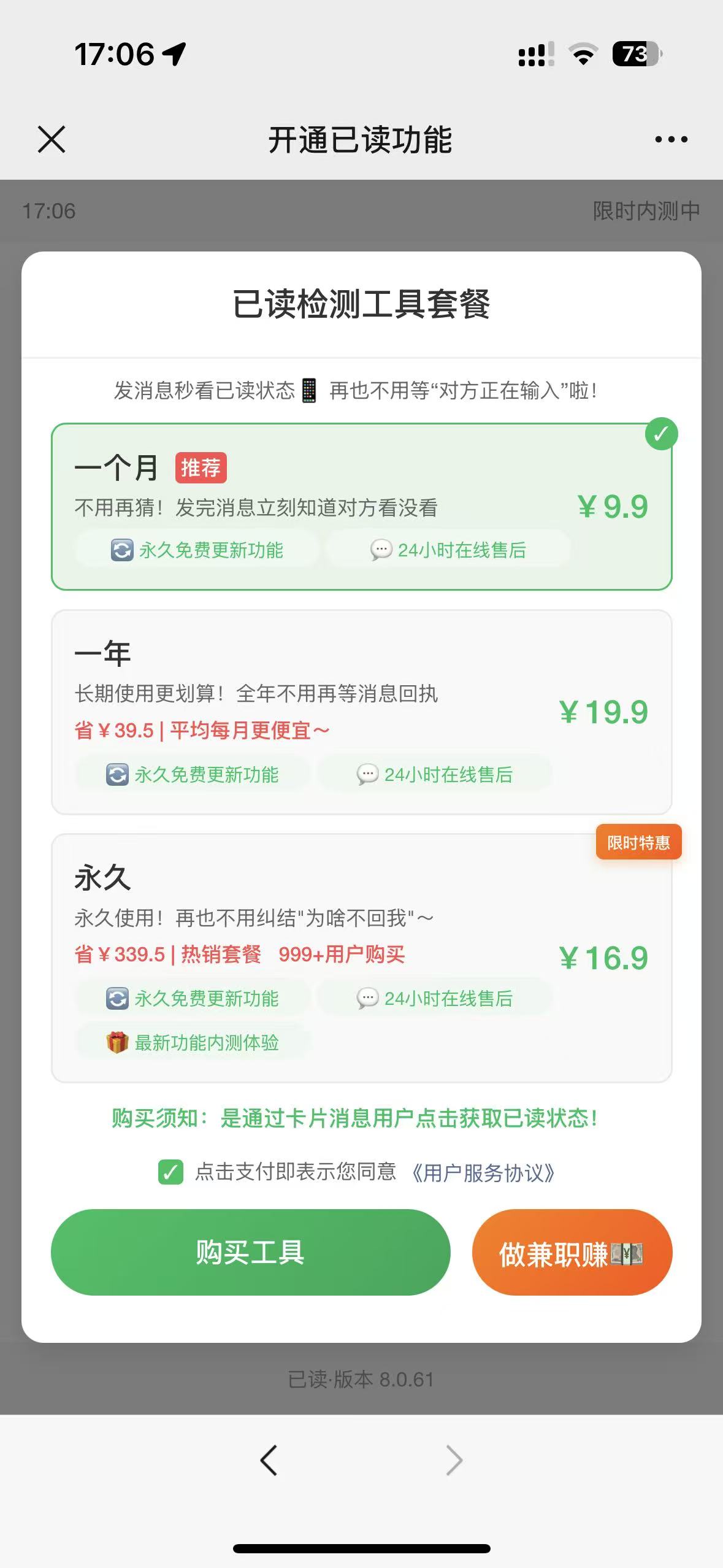The width and height of the screenshot is (723, 1568).
Task: Pick the 永久 ¥16.9 plan
Action: pyautogui.click(x=361, y=957)
